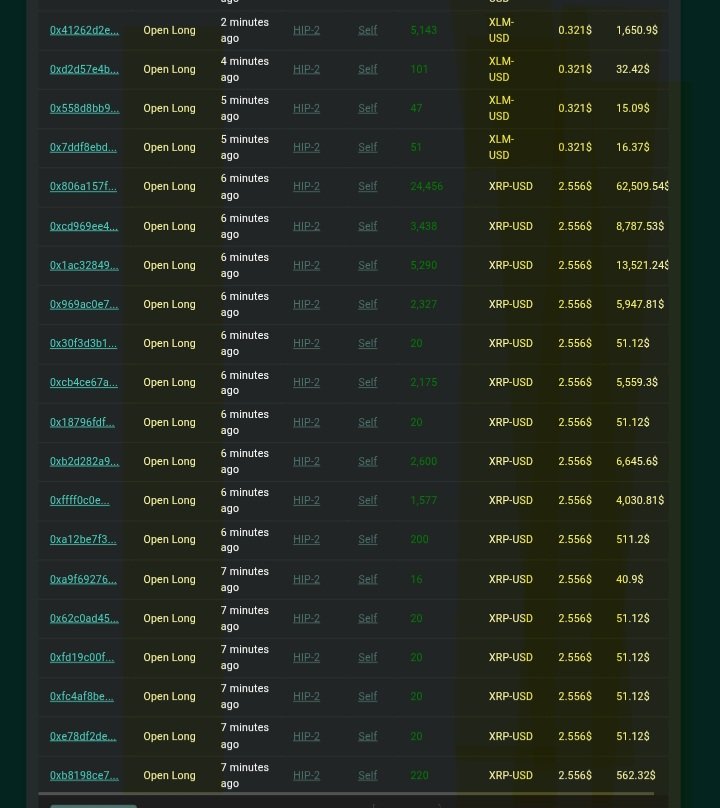Open transaction 0xd2d57e4b... link
720x808 pixels.
84,69
